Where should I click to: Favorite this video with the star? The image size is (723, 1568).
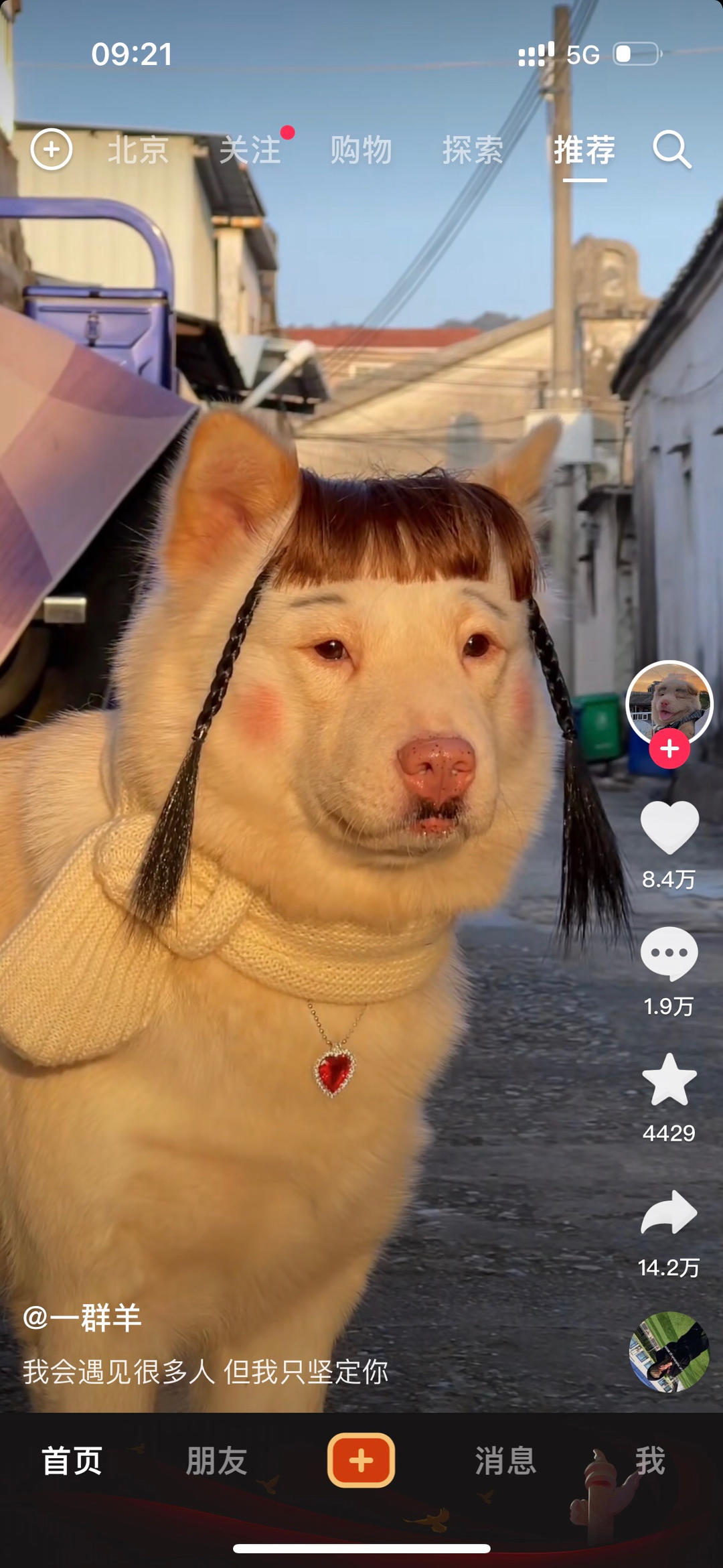[x=669, y=1080]
